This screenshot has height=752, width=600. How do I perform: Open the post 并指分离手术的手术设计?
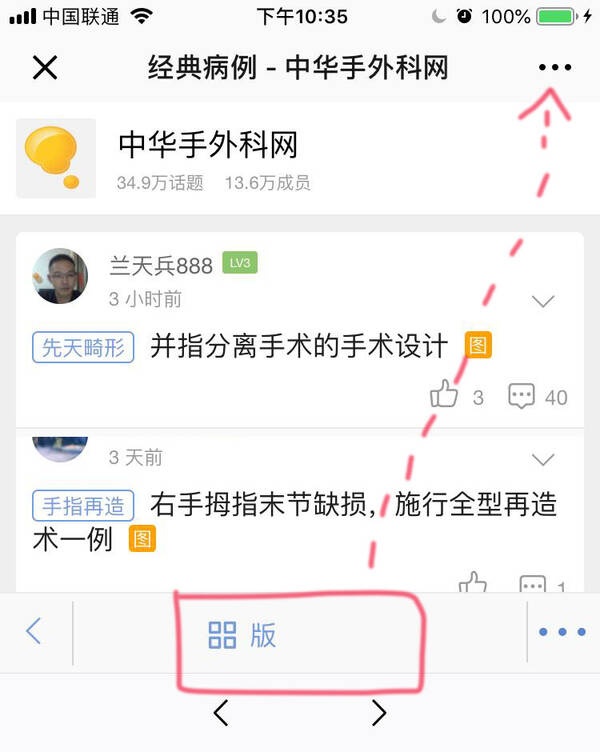pos(298,347)
